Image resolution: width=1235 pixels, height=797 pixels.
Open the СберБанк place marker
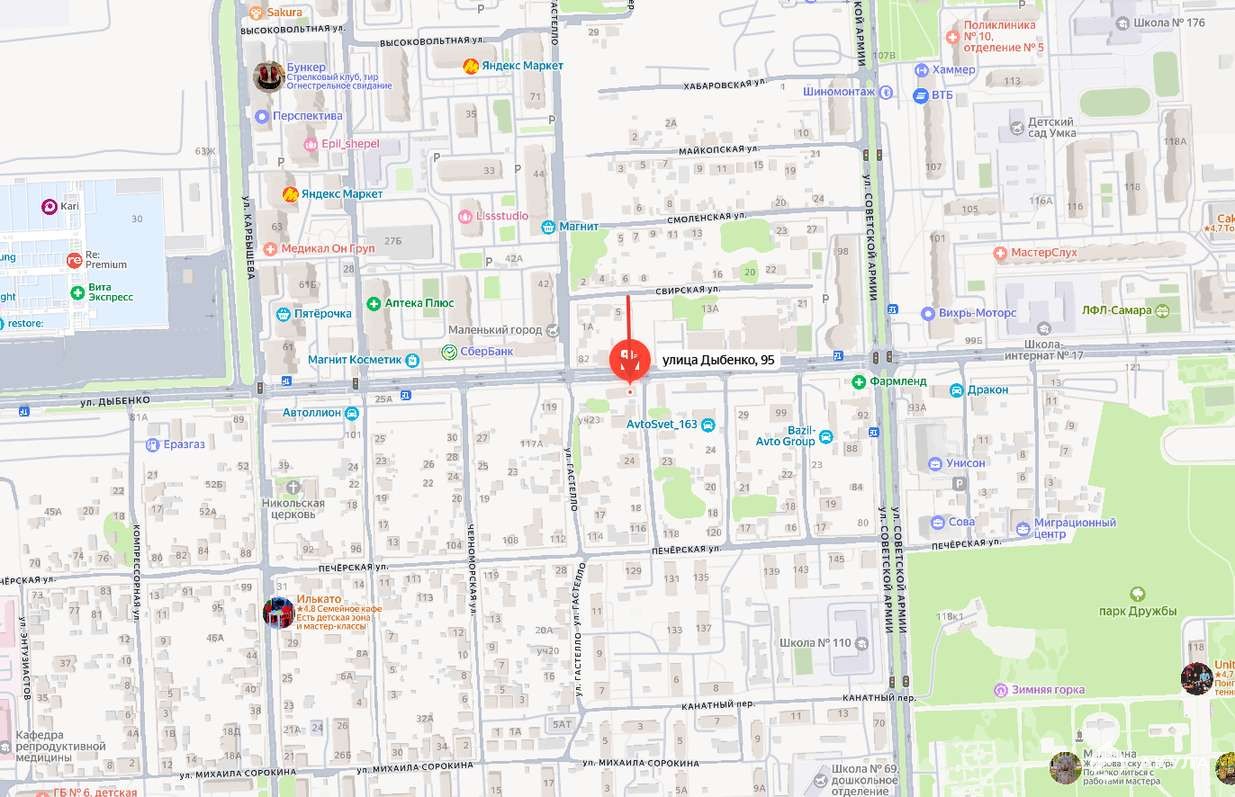[451, 352]
